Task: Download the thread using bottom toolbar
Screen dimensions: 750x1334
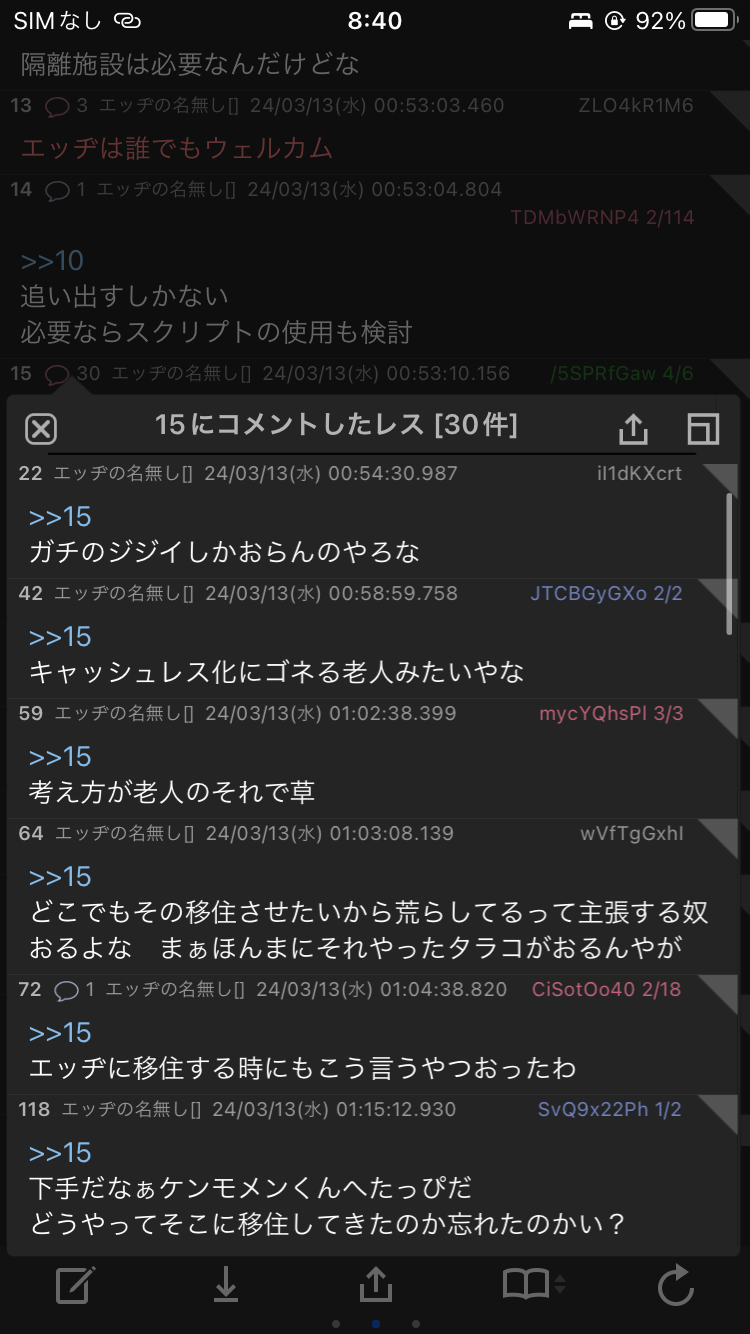Action: click(x=226, y=1285)
